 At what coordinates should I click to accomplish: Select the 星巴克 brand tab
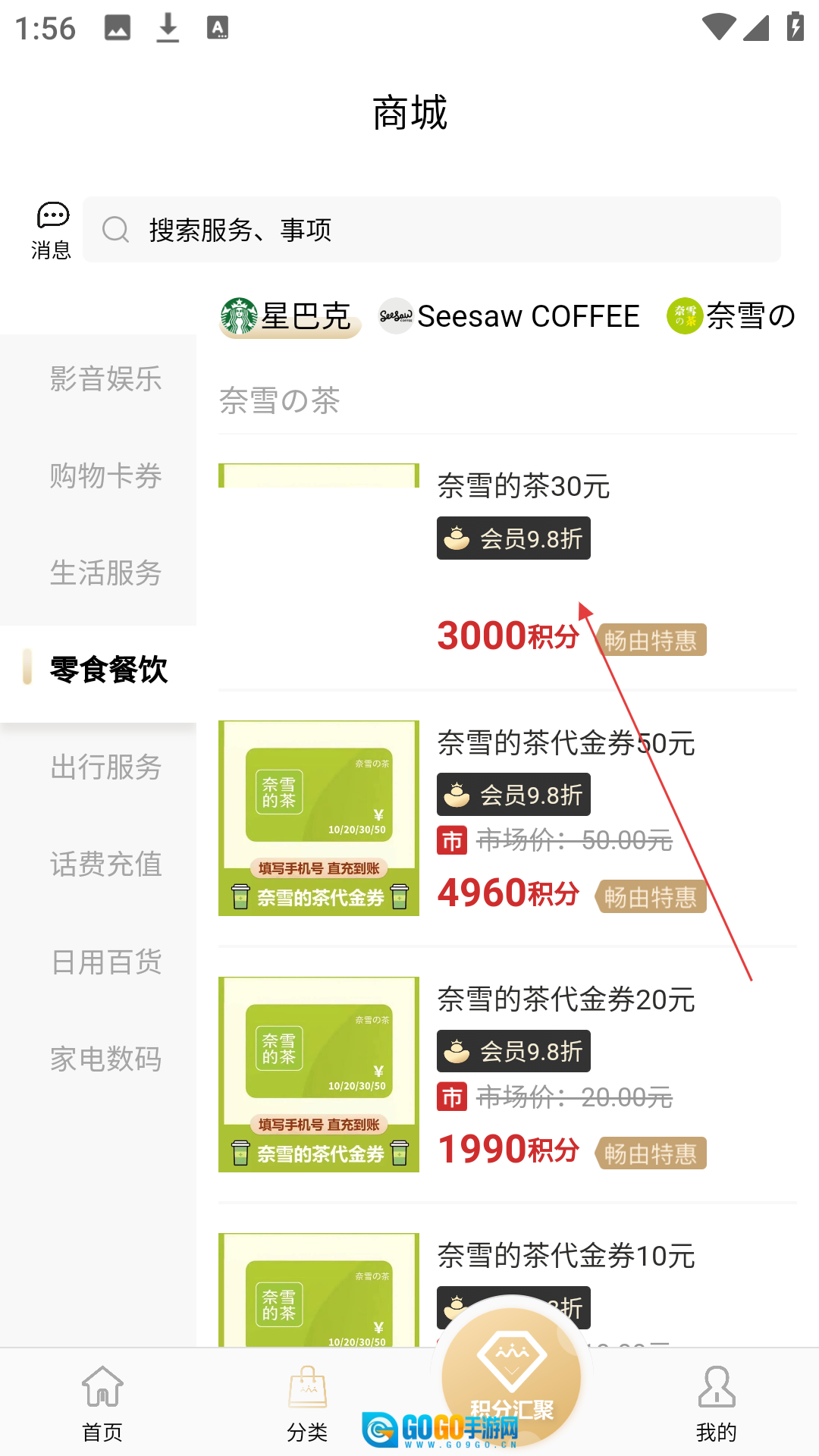click(x=288, y=316)
